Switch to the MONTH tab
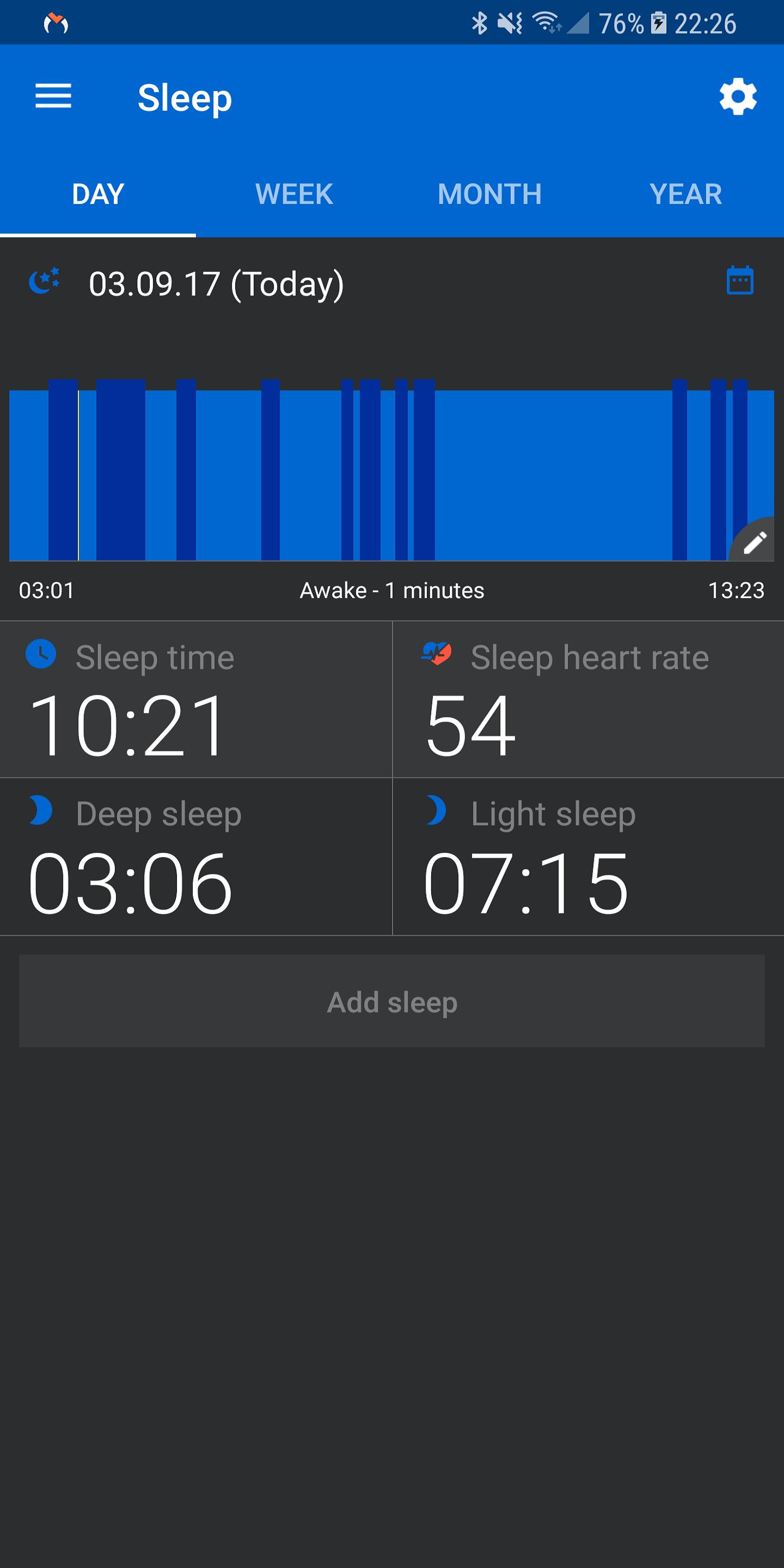This screenshot has width=784, height=1568. tap(490, 194)
